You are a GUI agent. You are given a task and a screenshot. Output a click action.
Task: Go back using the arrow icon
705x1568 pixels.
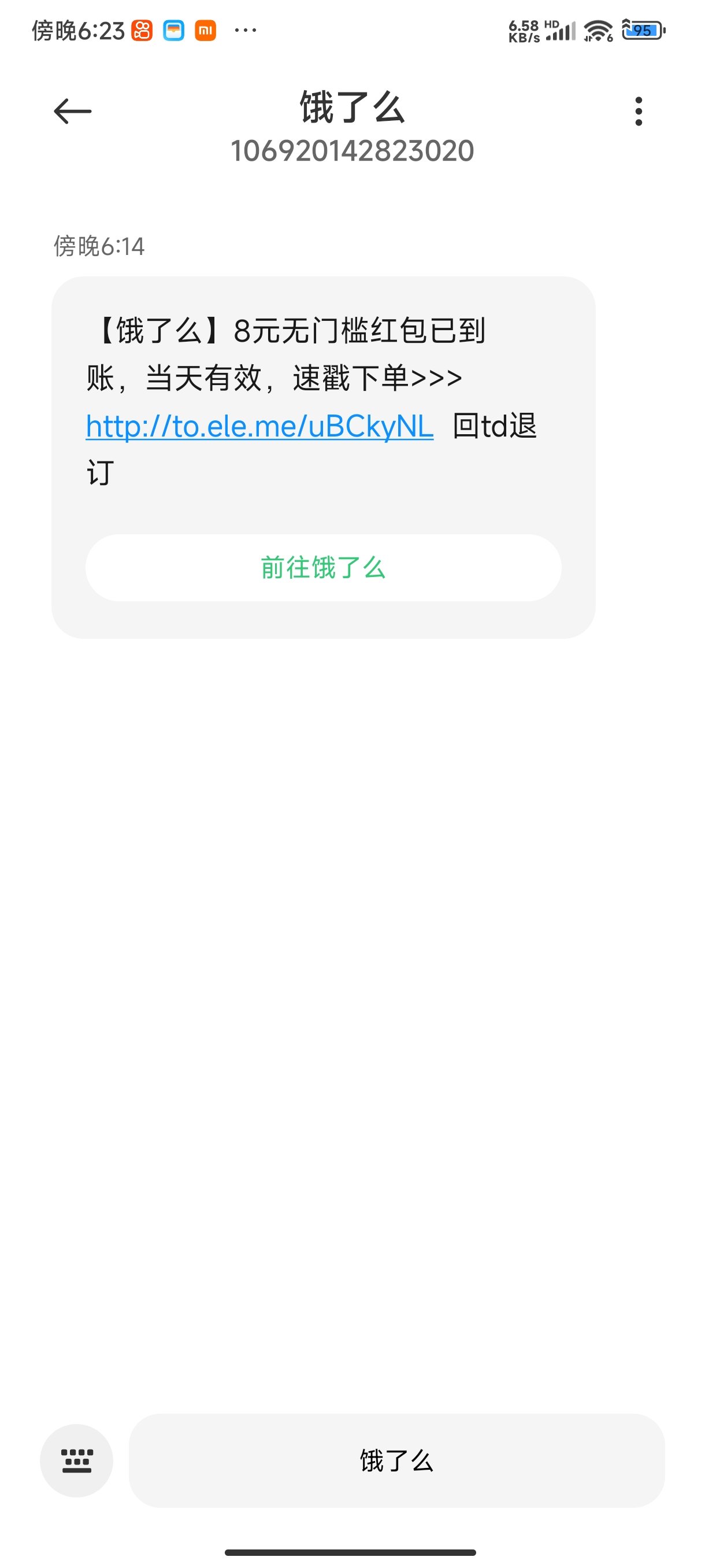[x=72, y=112]
